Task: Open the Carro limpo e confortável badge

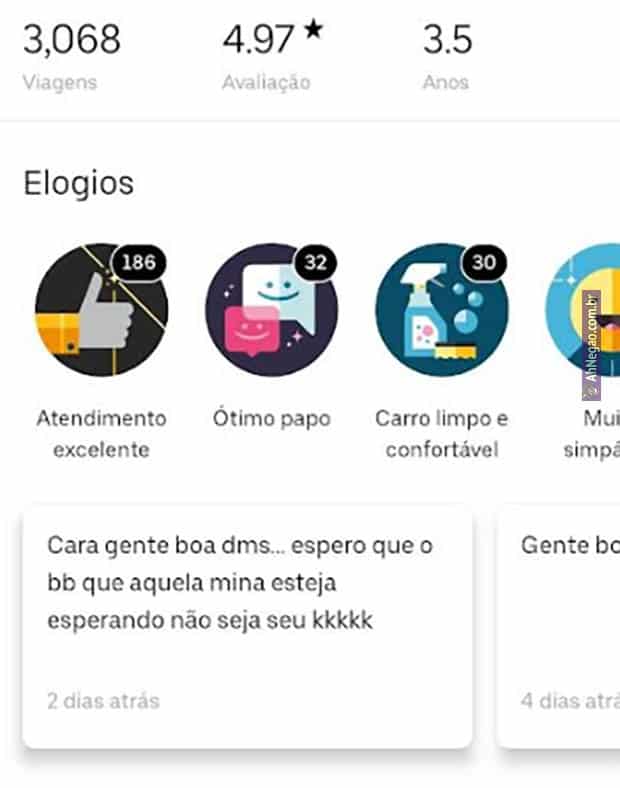Action: 441,309
